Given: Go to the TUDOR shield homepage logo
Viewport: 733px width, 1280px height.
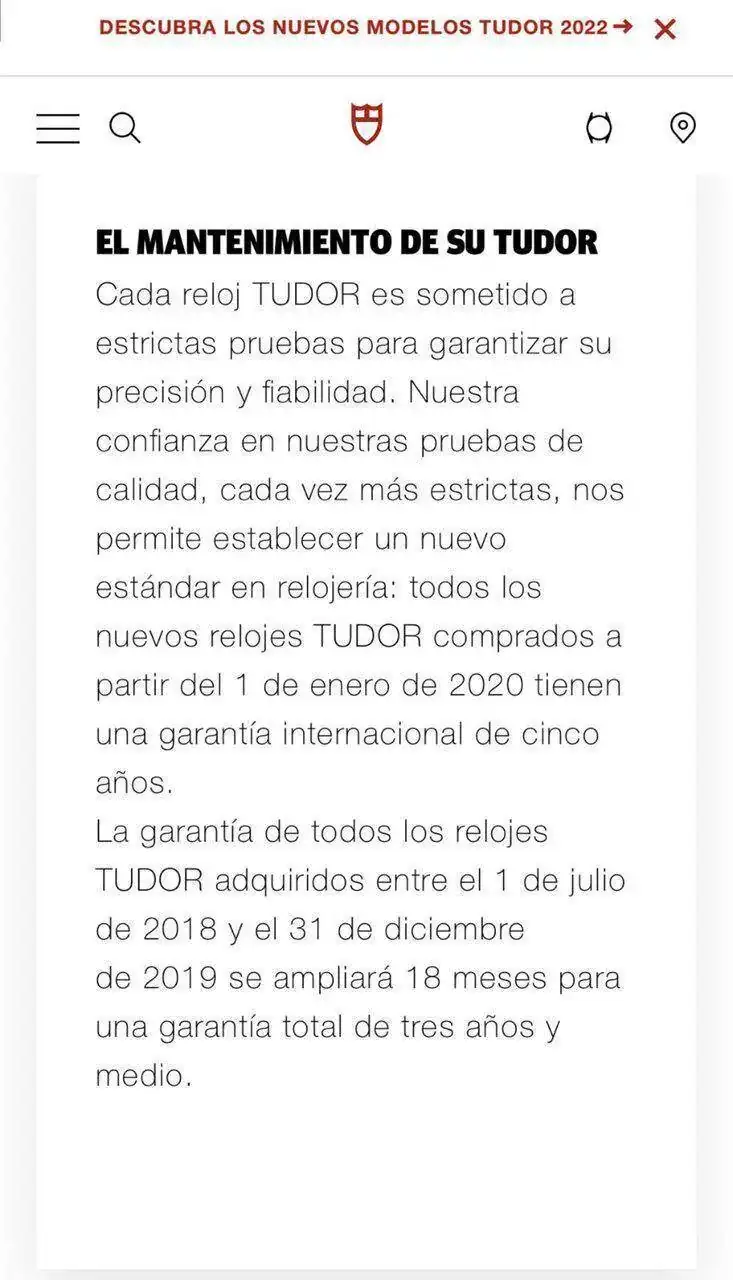Looking at the screenshot, I should click(367, 124).
